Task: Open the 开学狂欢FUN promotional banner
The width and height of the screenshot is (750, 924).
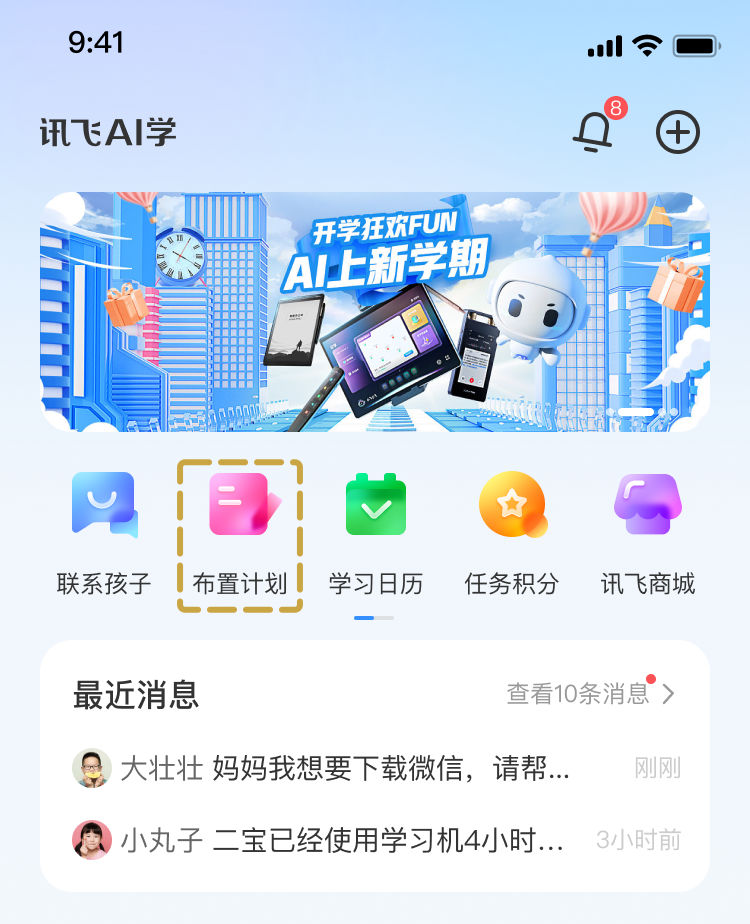Action: point(375,310)
